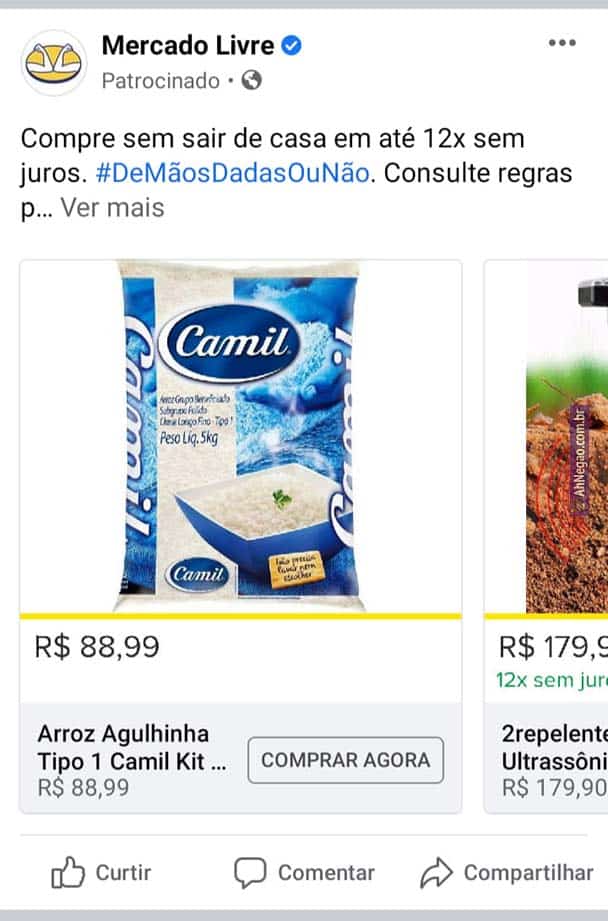Open the Mercado Livre page name link

pos(189,45)
